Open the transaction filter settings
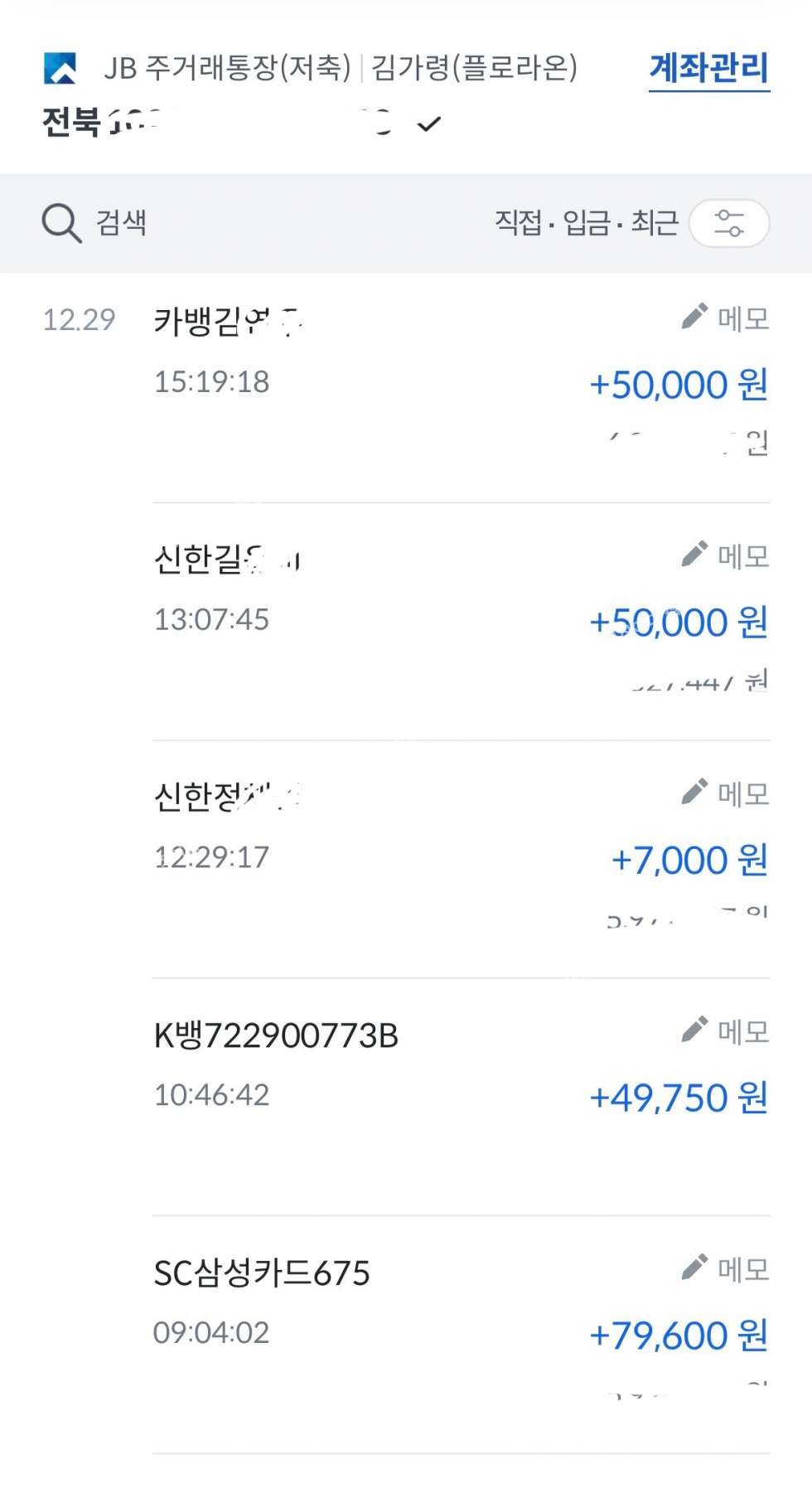 point(728,223)
